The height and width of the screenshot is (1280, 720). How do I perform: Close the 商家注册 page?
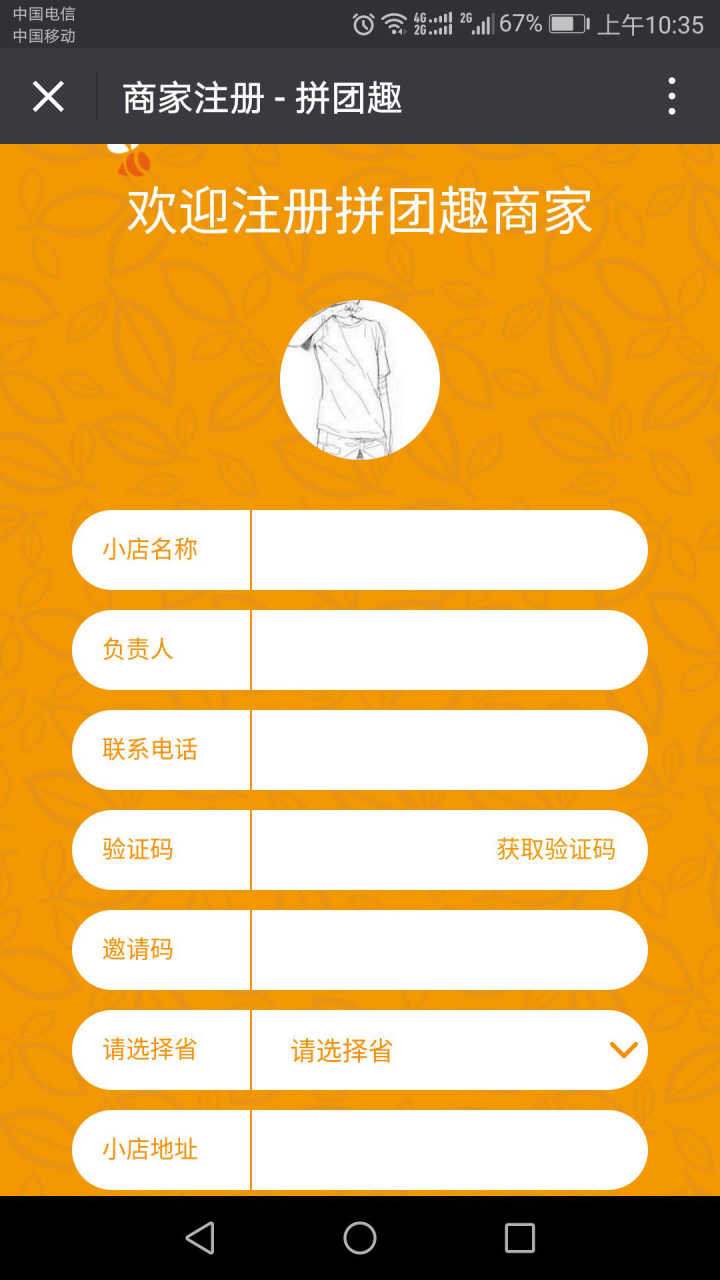pyautogui.click(x=48, y=97)
